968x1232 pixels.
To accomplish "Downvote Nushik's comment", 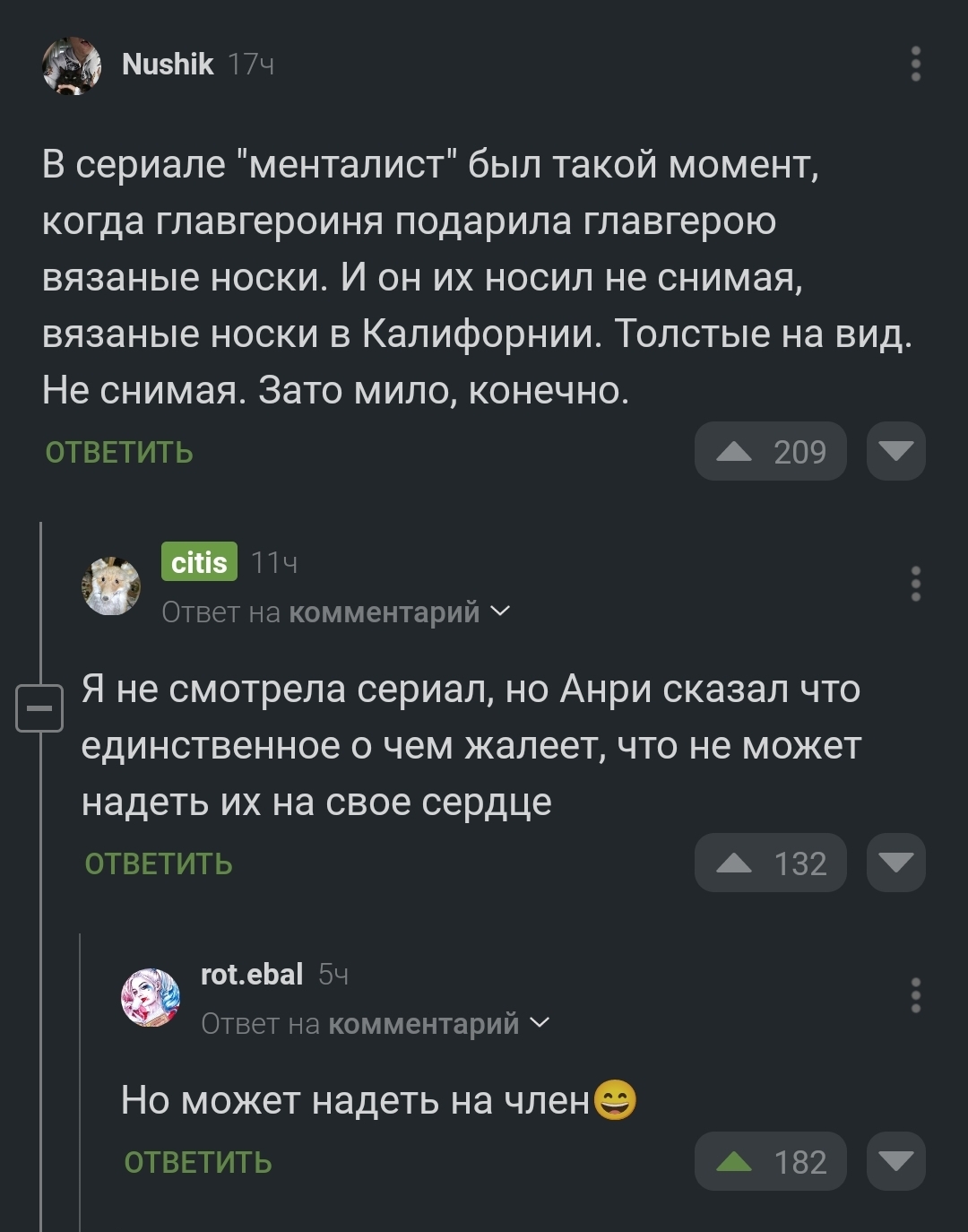I will point(895,451).
